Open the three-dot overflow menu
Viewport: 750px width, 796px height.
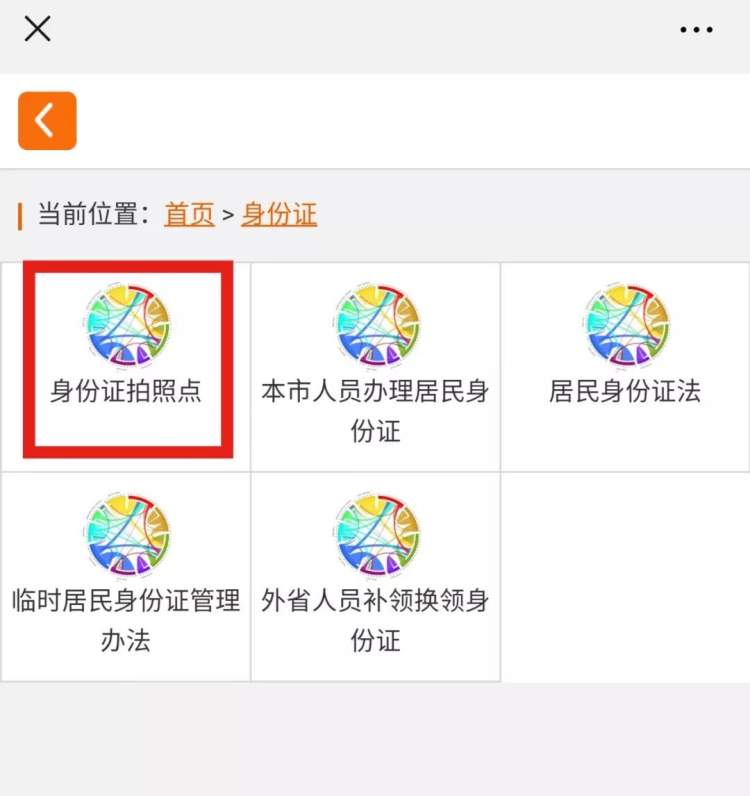[x=696, y=30]
